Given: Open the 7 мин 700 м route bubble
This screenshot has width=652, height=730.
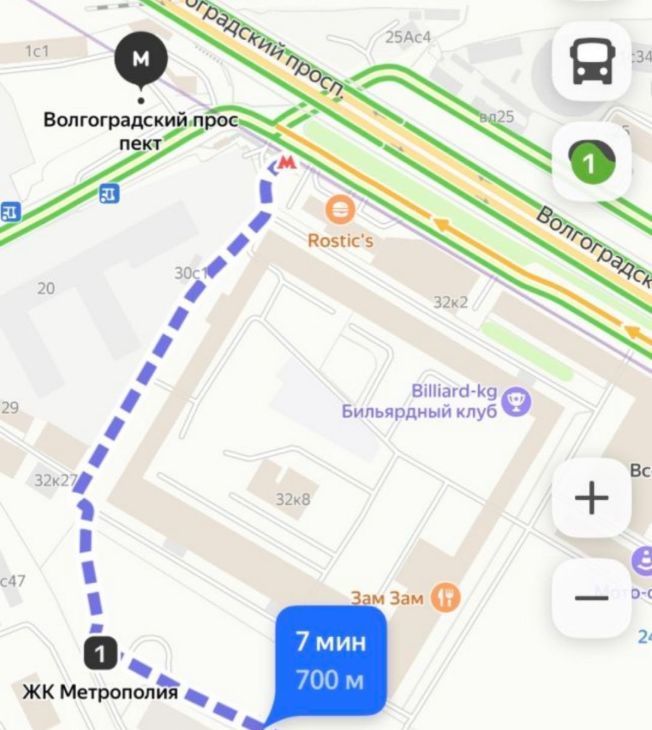Looking at the screenshot, I should [330, 660].
